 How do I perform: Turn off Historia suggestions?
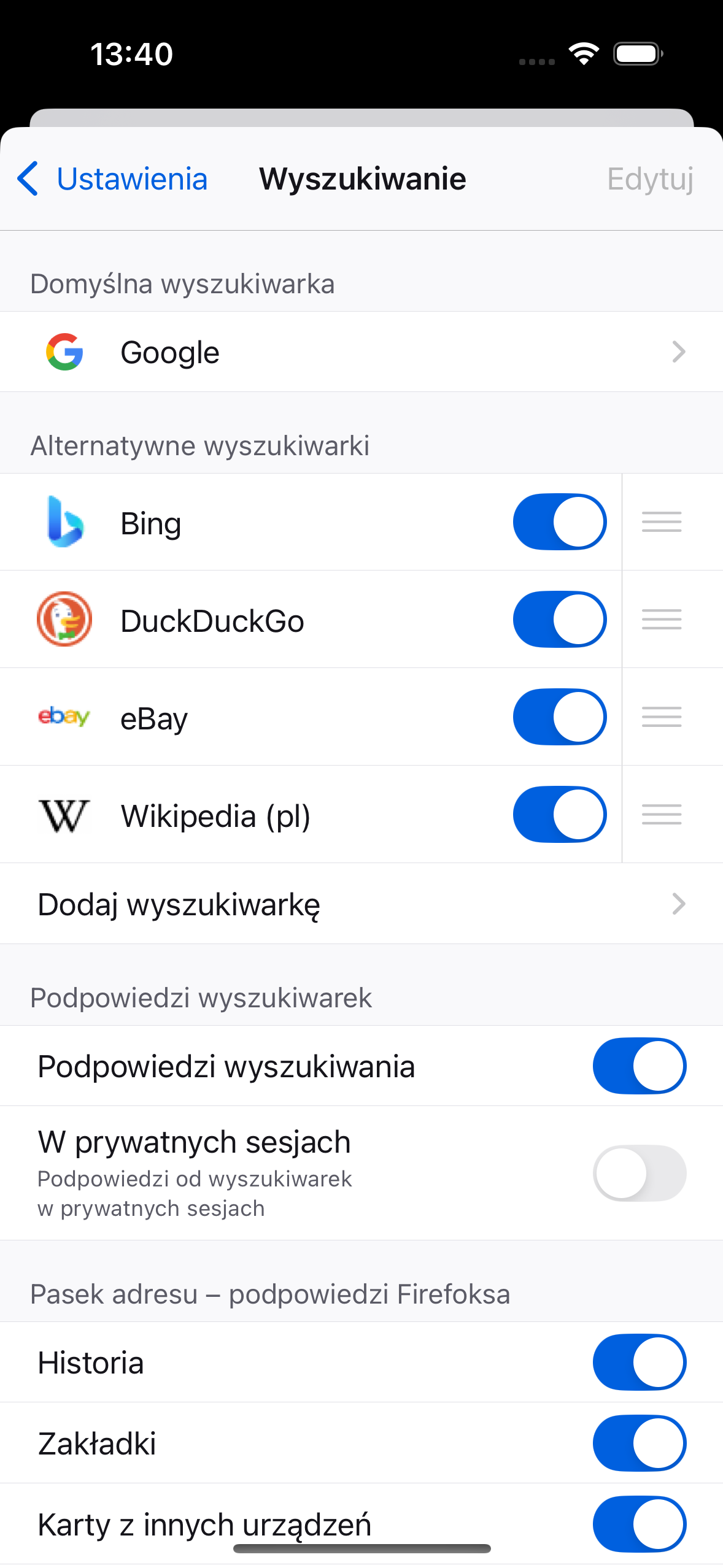point(639,1362)
